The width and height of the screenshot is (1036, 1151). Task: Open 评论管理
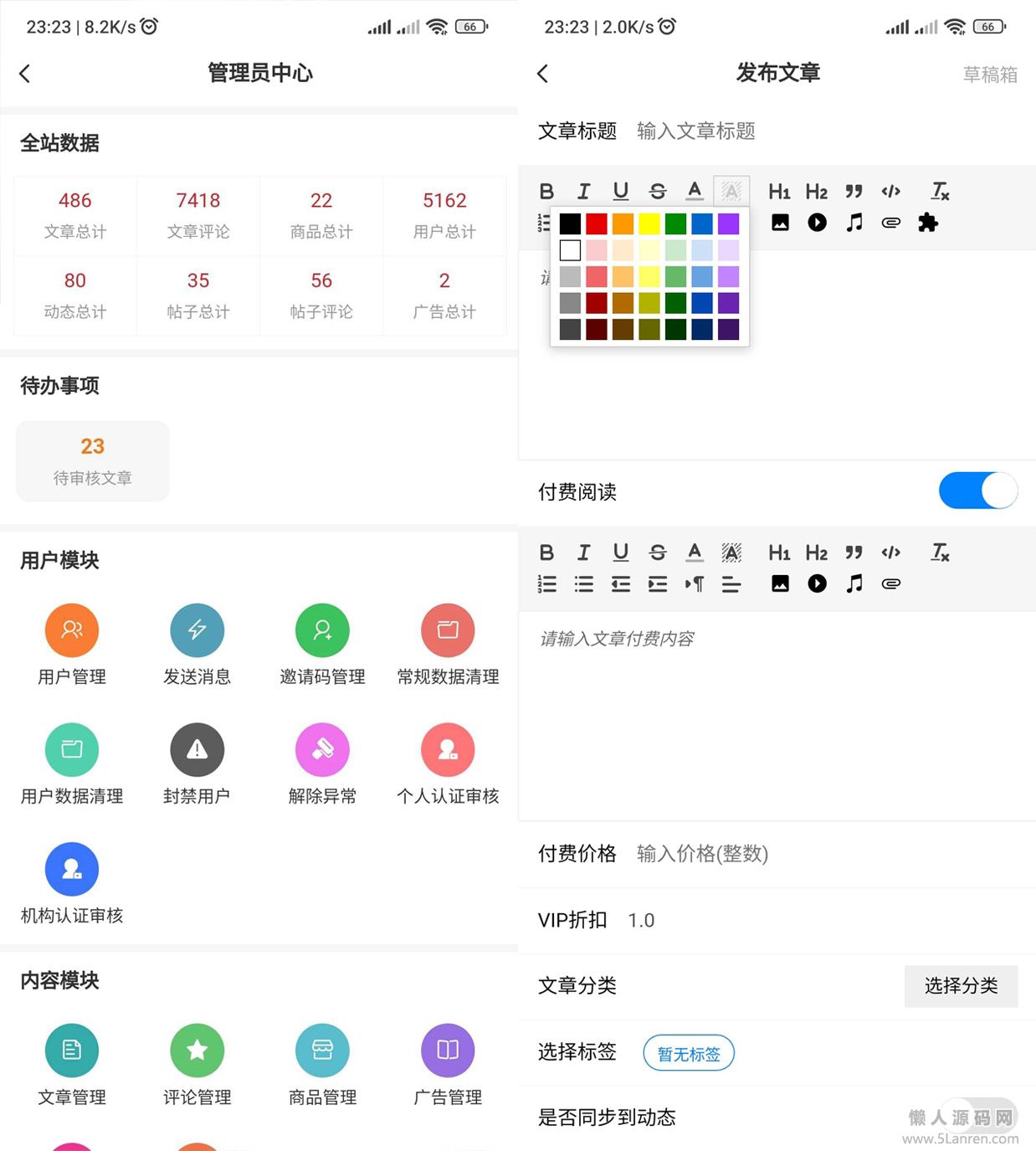click(197, 1063)
